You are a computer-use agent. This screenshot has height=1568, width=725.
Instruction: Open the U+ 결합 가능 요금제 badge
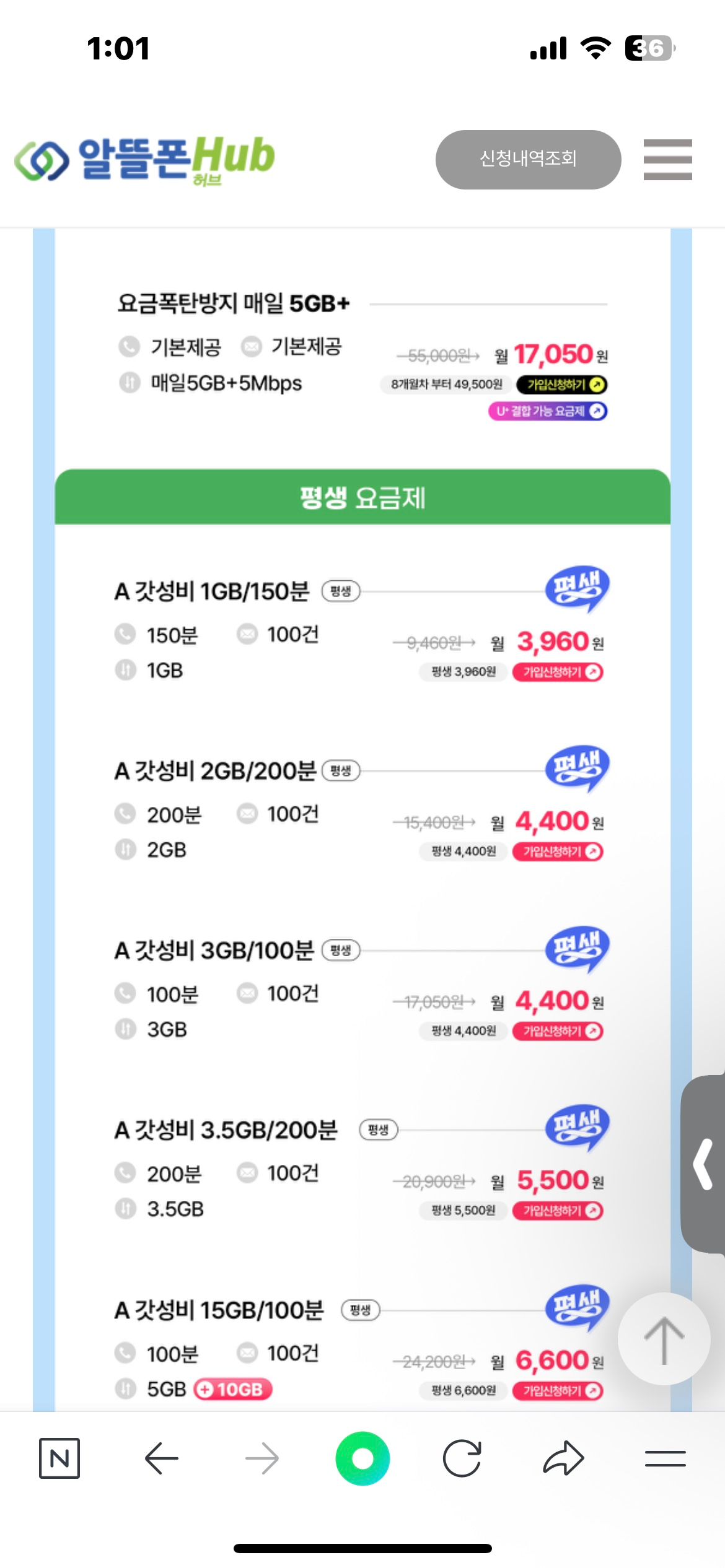point(548,411)
